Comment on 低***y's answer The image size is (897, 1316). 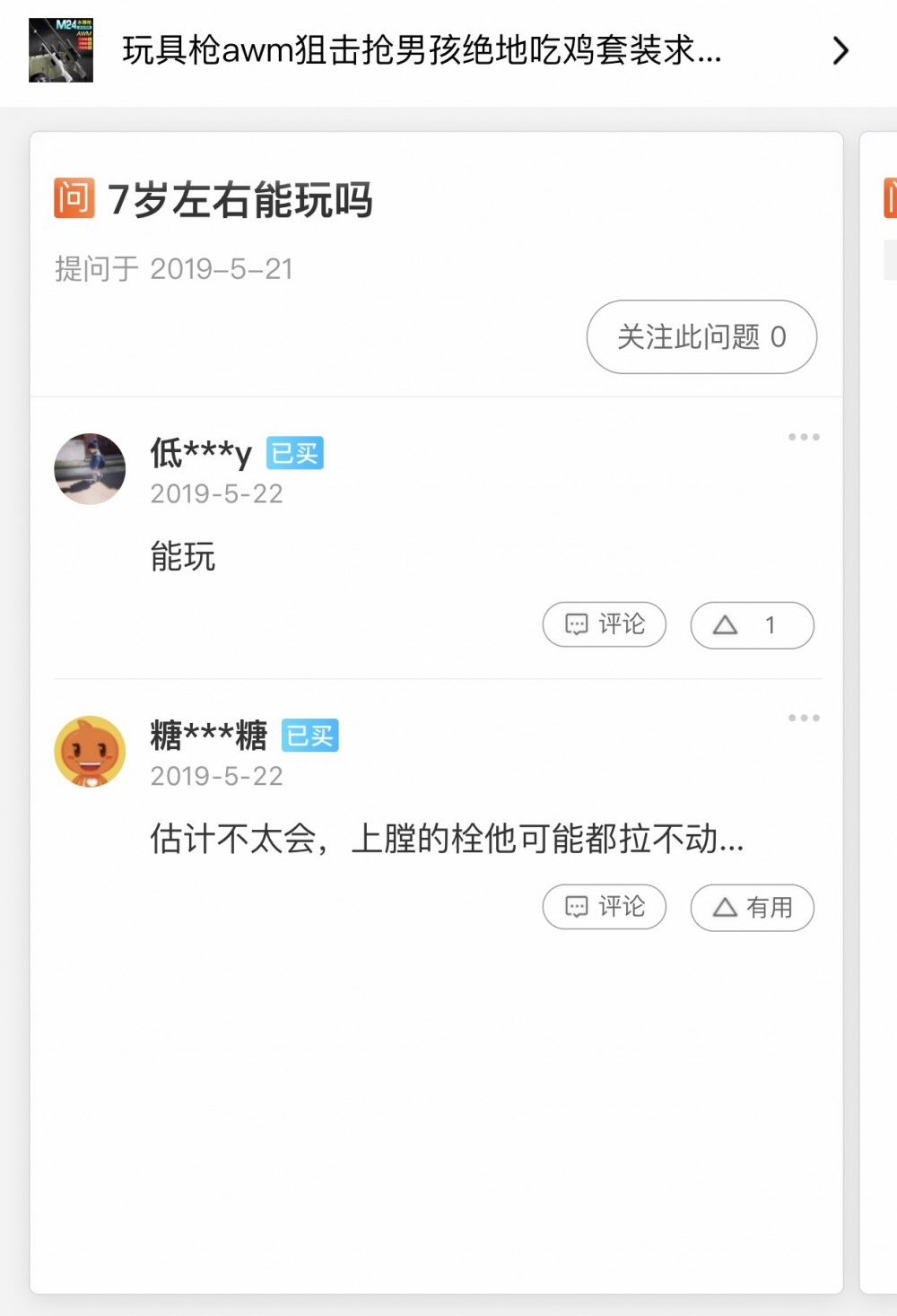point(605,624)
